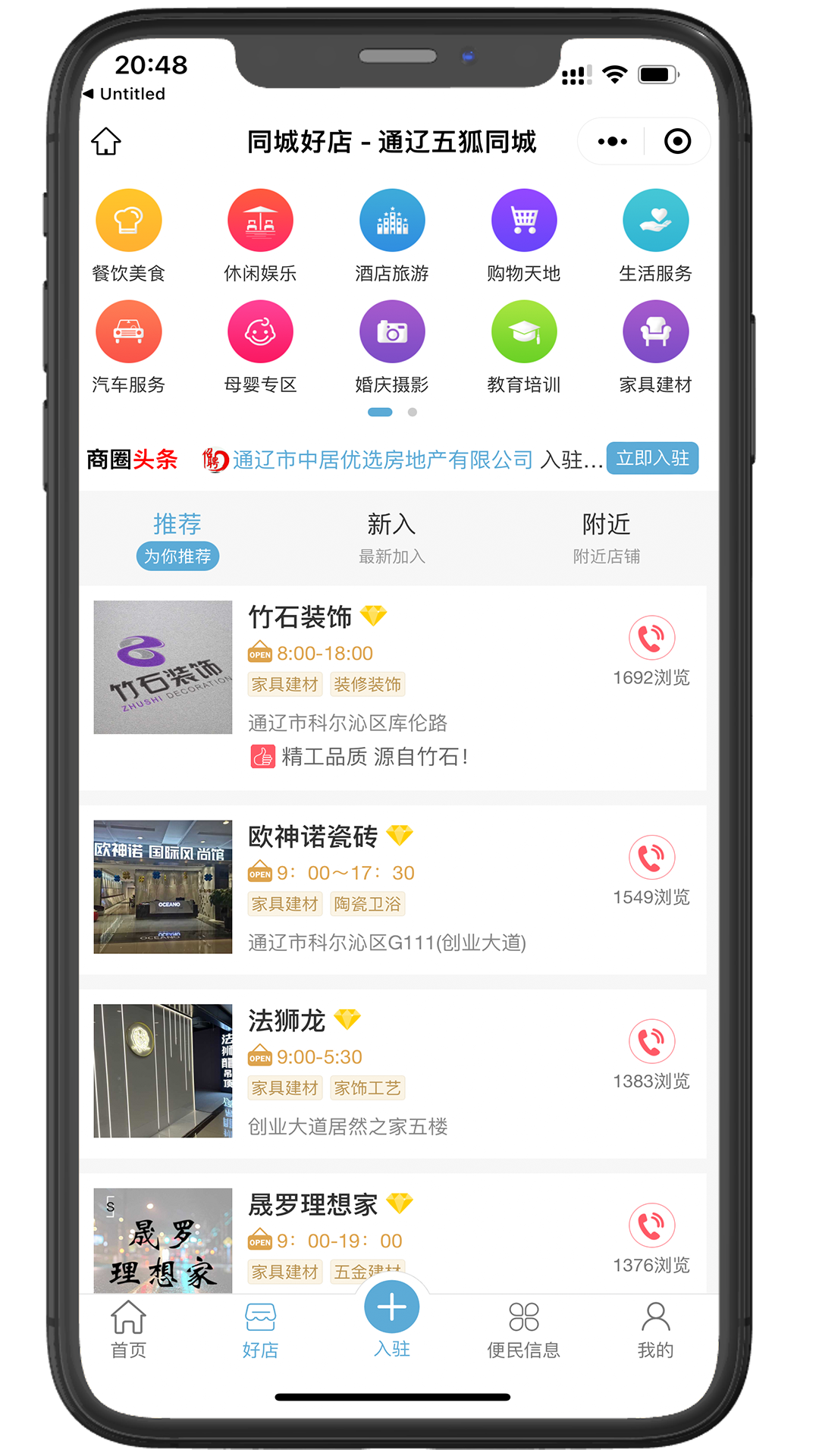
Task: Open headline about 通辽市中居优选房地产有限公司
Action: click(x=383, y=460)
